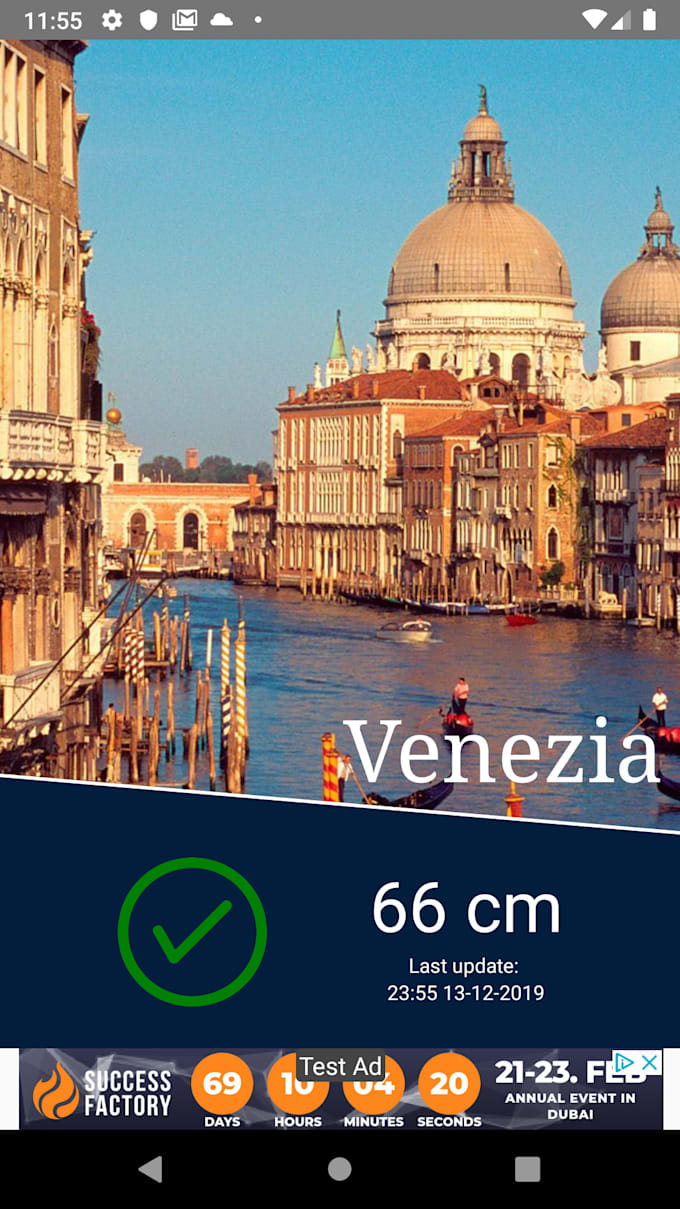Close the ad banner with X icon
680x1209 pixels.
[650, 1063]
